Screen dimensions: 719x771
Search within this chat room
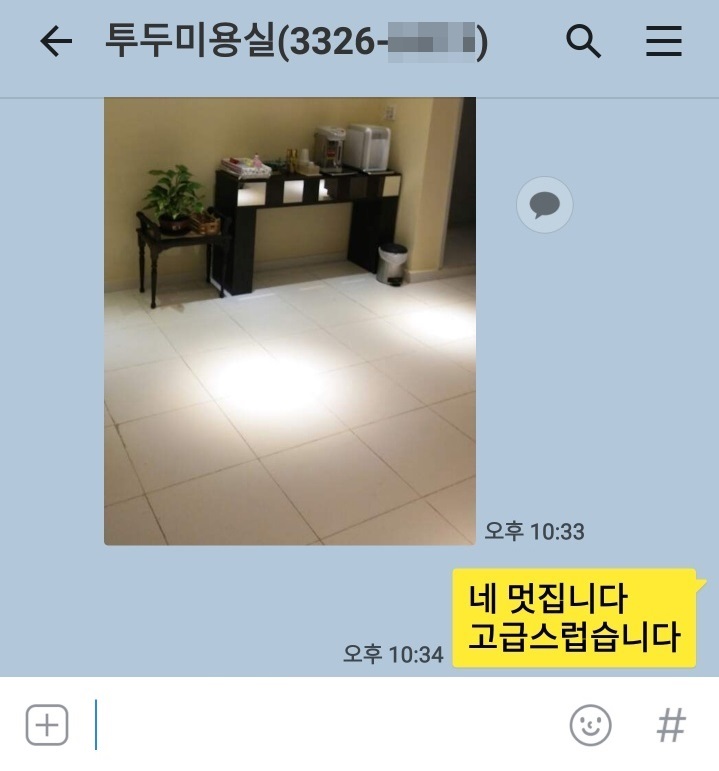click(x=583, y=42)
